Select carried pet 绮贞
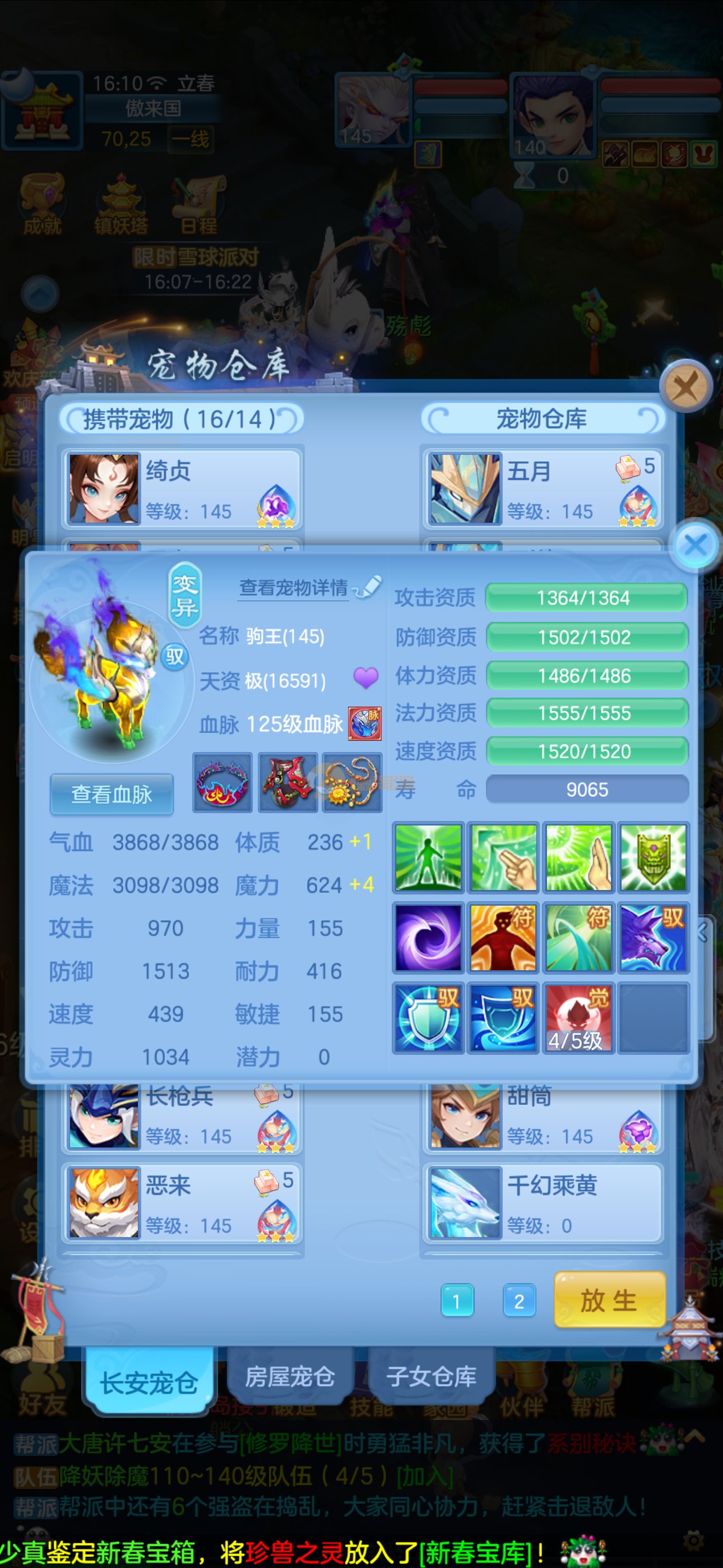723x1568 pixels. [x=182, y=489]
